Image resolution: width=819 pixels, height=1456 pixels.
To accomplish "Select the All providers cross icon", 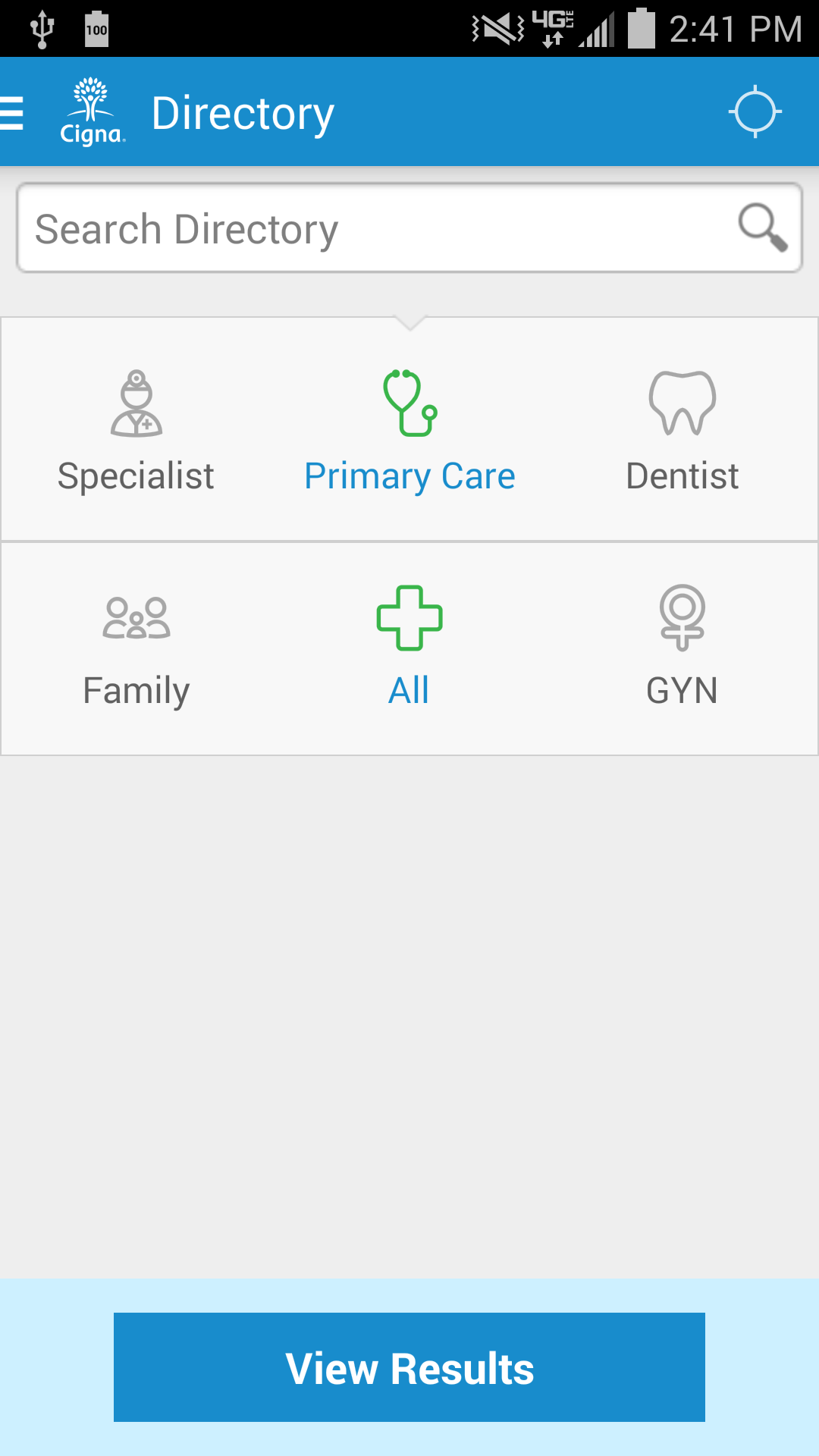I will [x=409, y=618].
